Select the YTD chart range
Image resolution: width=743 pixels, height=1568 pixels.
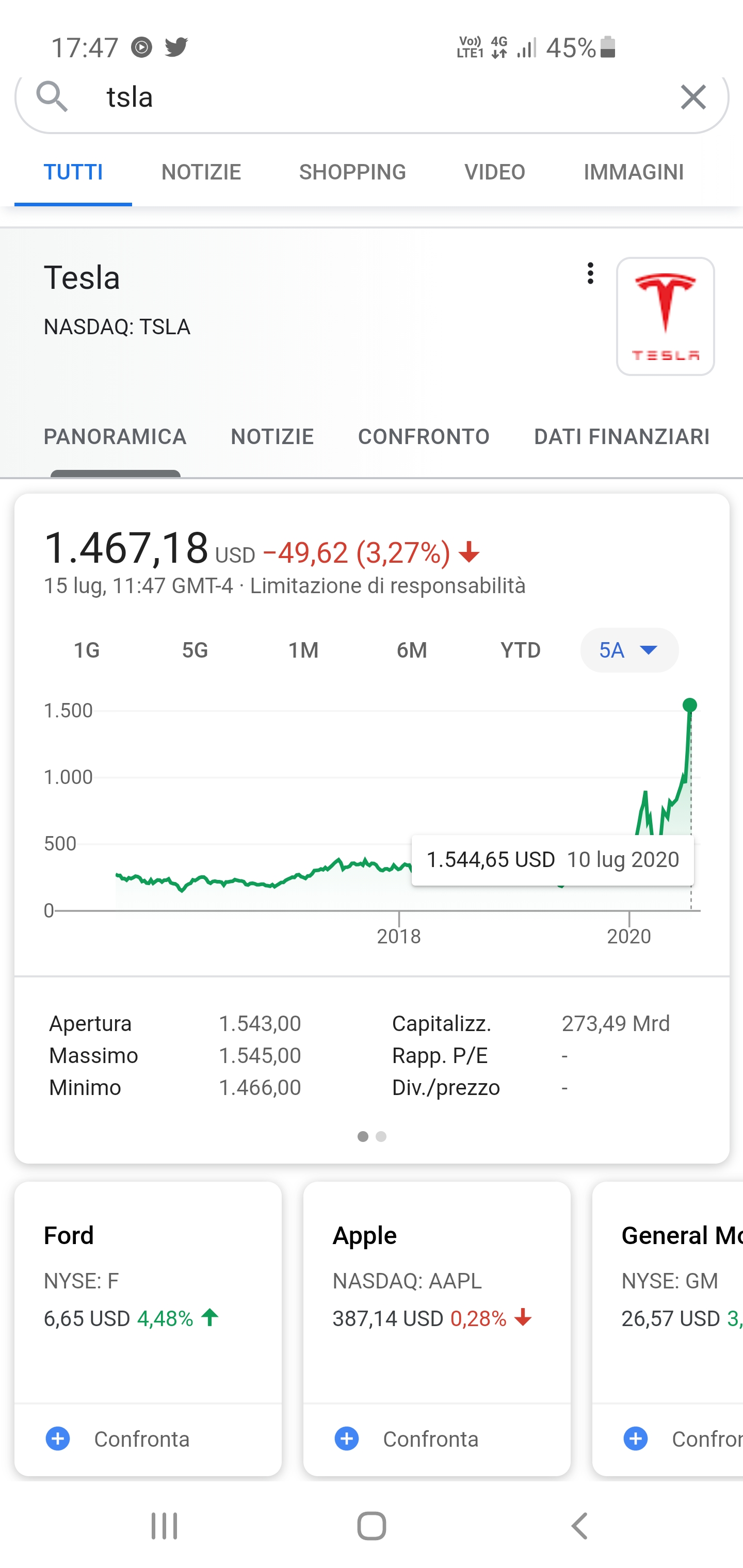520,650
